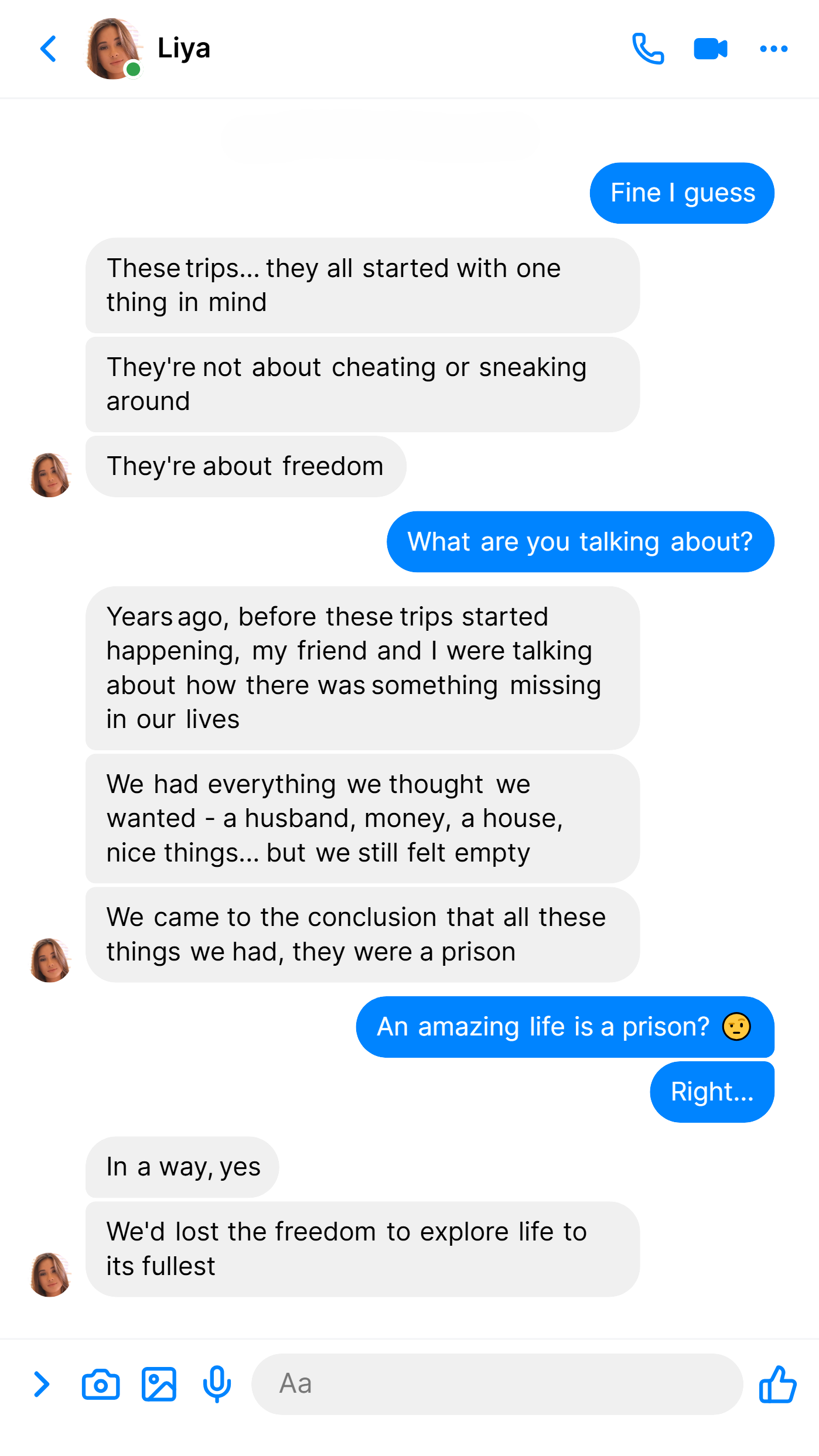Send a thumbs-up like
The width and height of the screenshot is (819, 1456).
pos(777,1385)
